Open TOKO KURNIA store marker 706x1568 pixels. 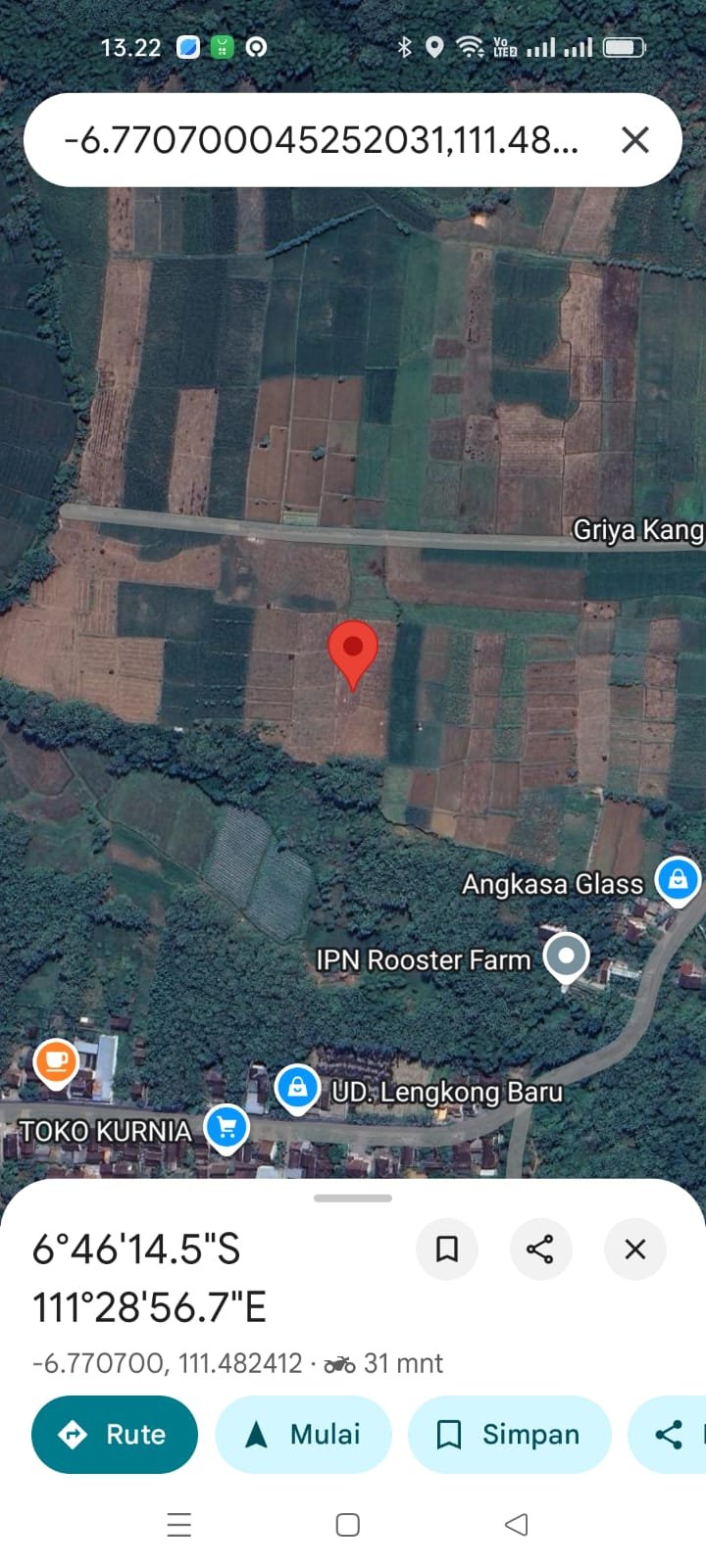pos(227,1128)
